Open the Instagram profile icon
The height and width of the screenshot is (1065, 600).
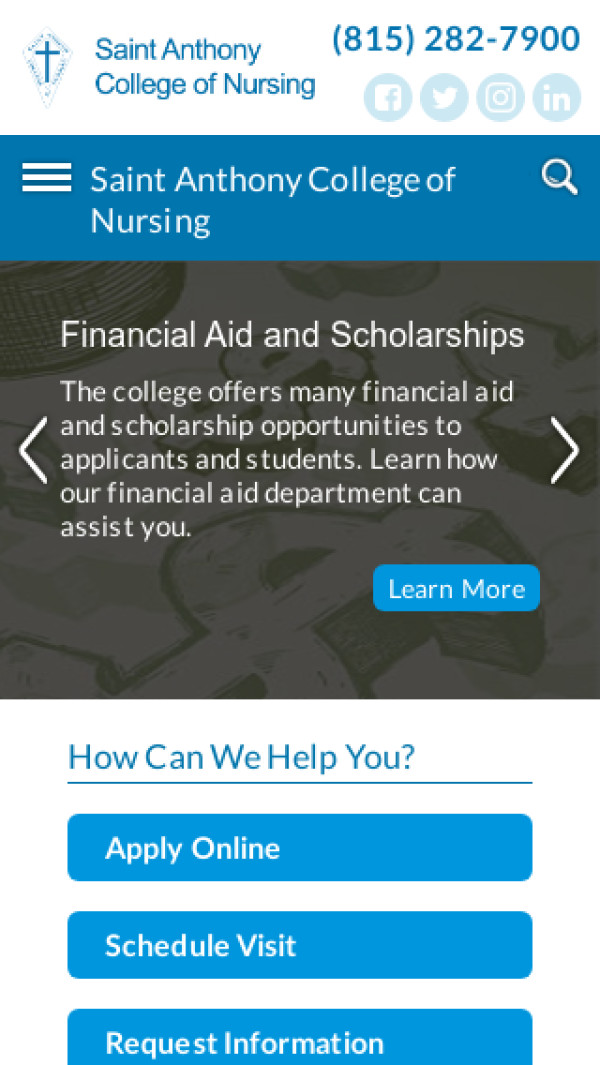[501, 98]
